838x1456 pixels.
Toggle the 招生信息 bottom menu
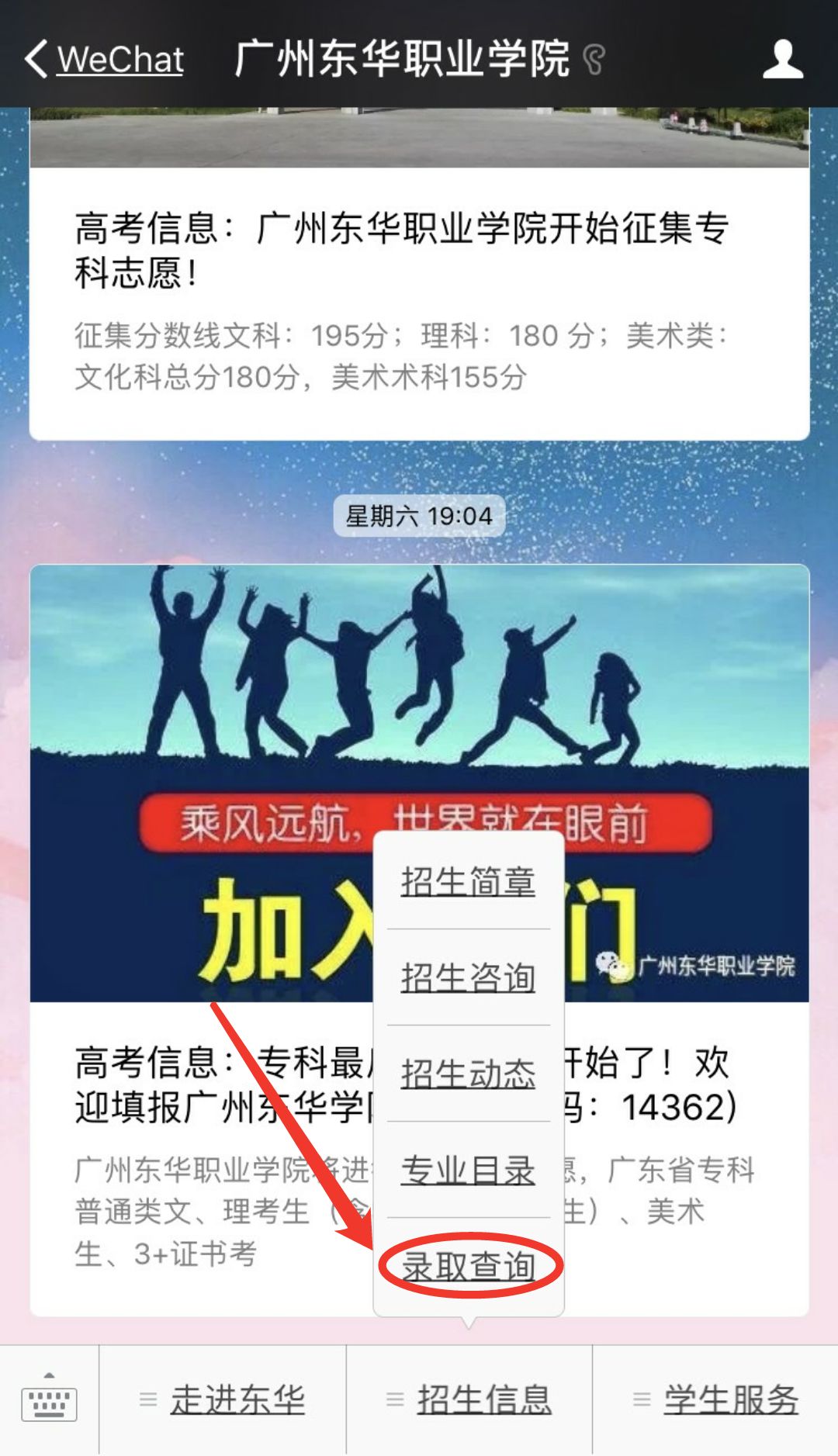point(469,1400)
